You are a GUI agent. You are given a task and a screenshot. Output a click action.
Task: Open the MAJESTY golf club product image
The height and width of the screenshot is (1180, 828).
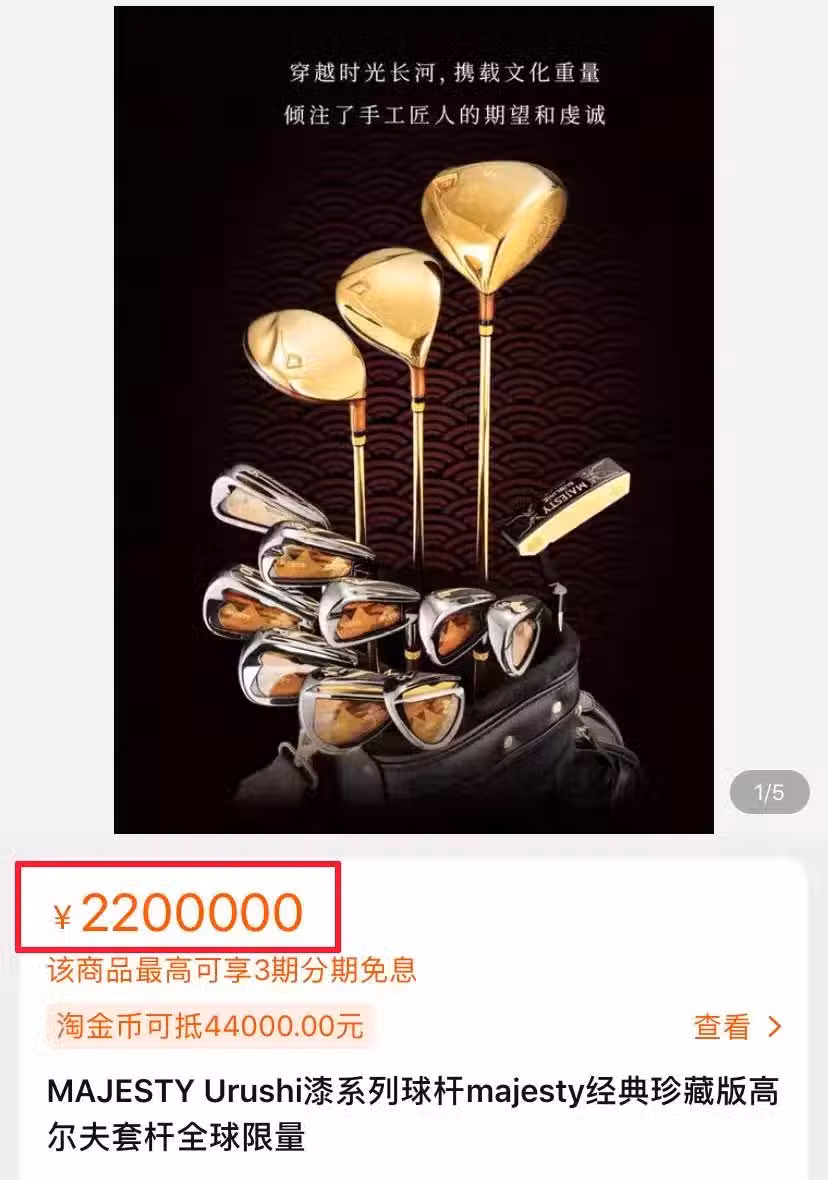pos(414,420)
